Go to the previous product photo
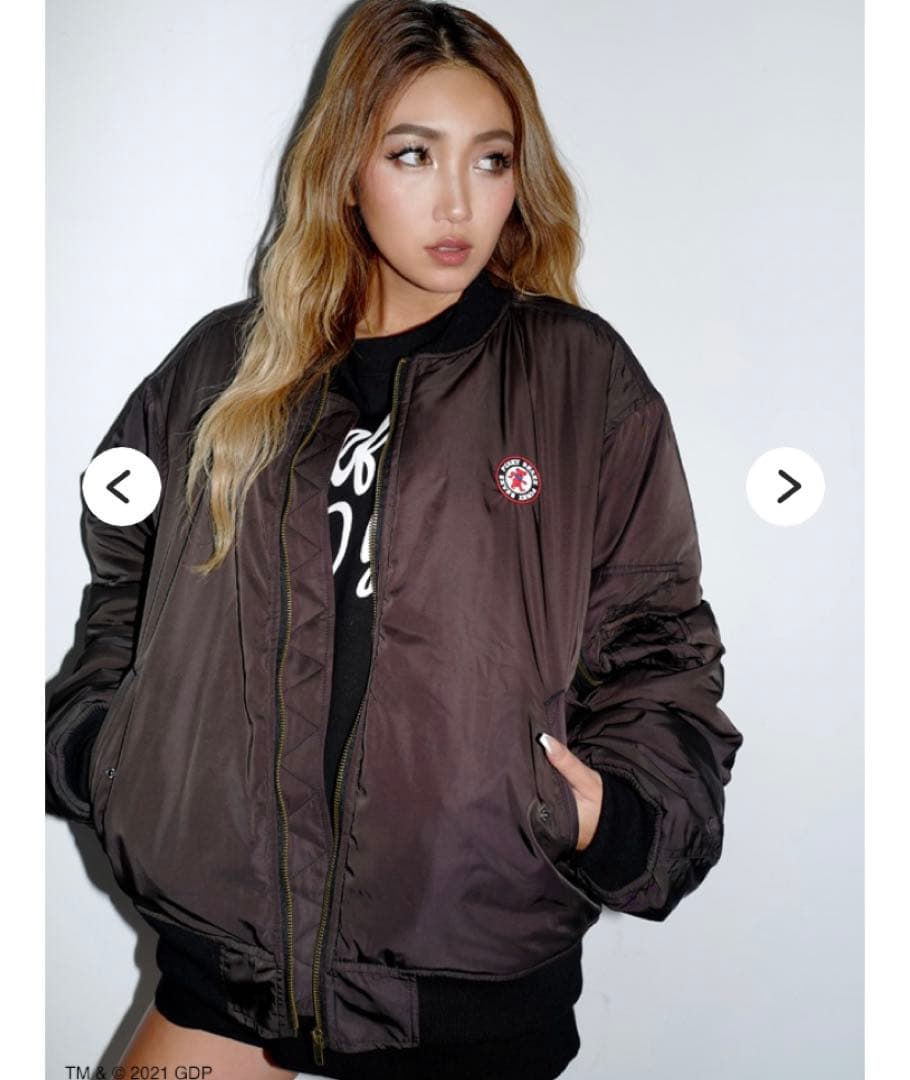The height and width of the screenshot is (1080, 910). [x=121, y=487]
